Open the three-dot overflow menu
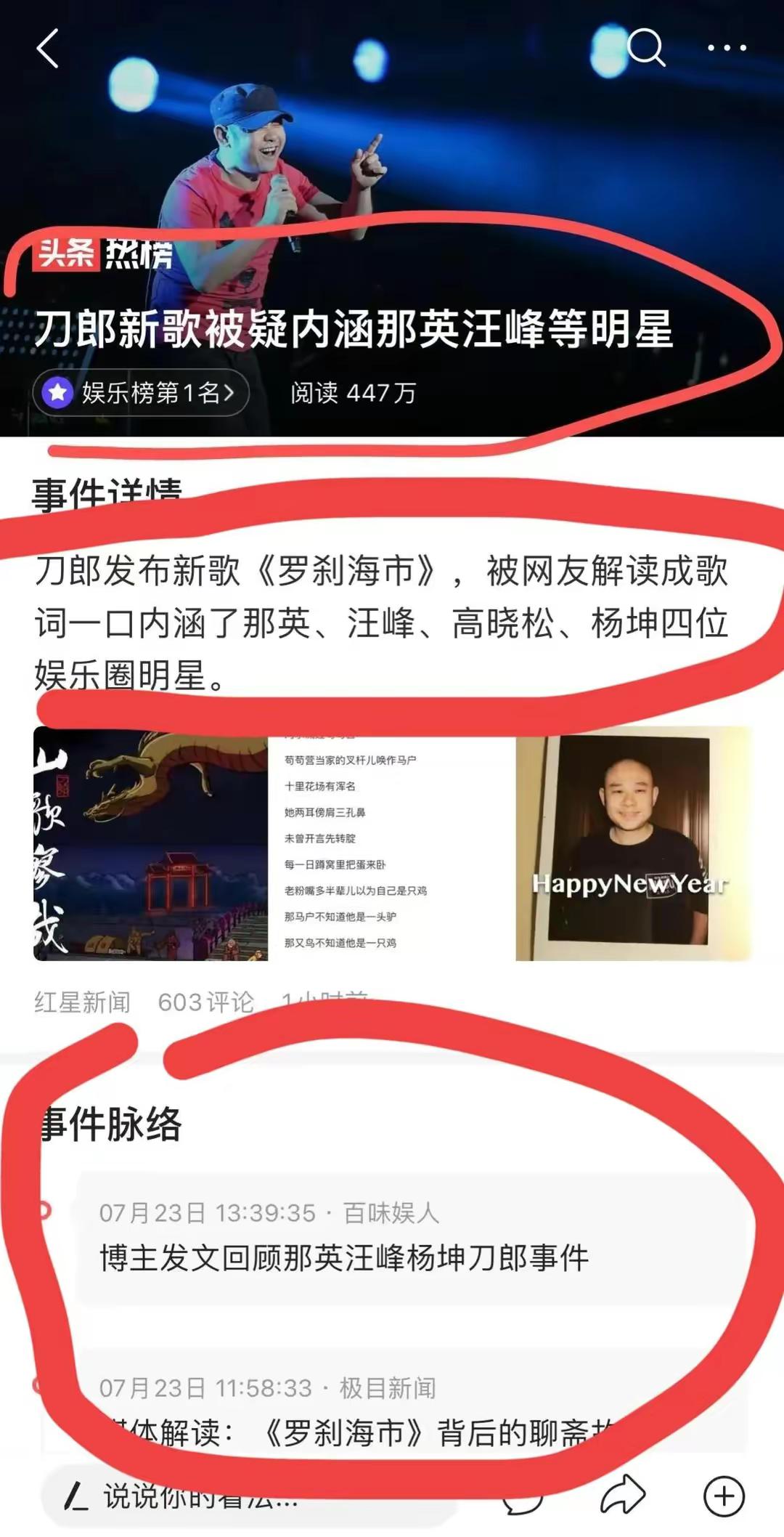 [x=727, y=48]
